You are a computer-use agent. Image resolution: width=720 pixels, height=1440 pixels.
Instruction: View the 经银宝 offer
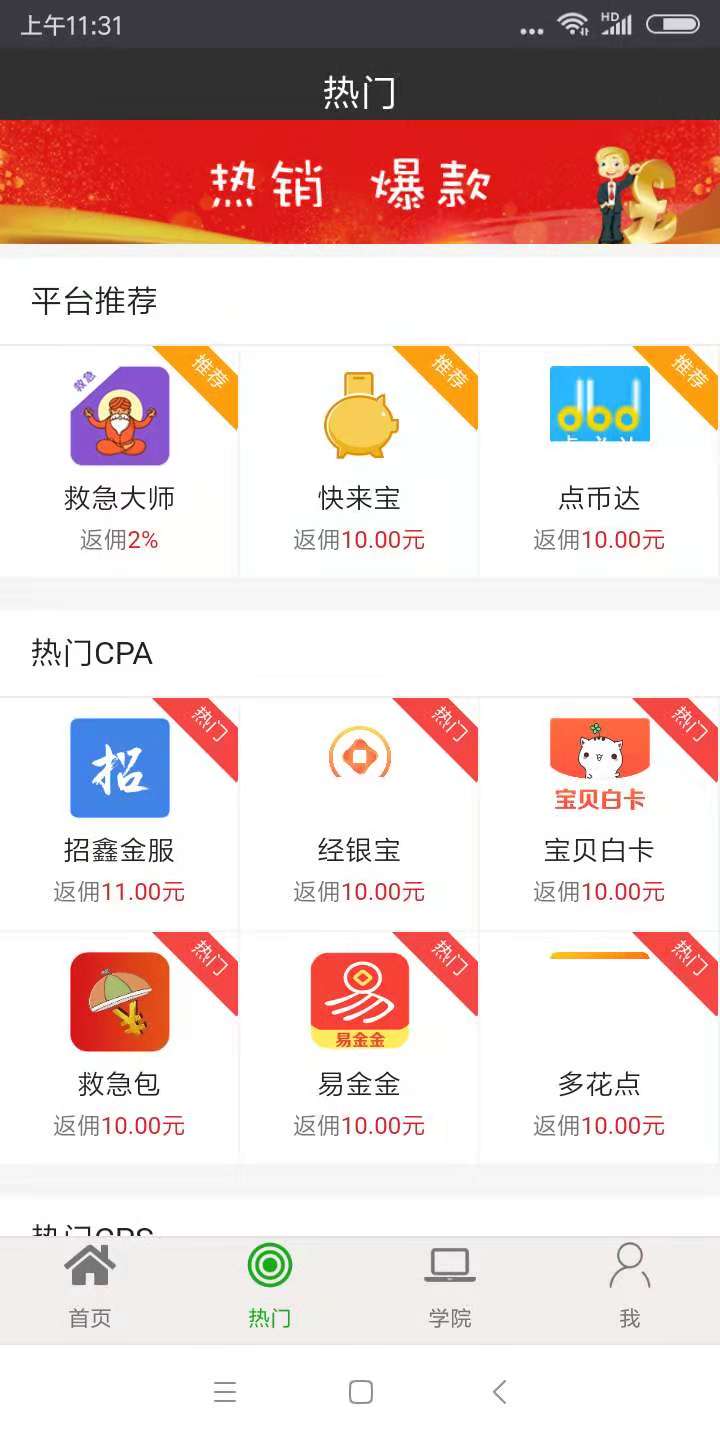[x=360, y=813]
